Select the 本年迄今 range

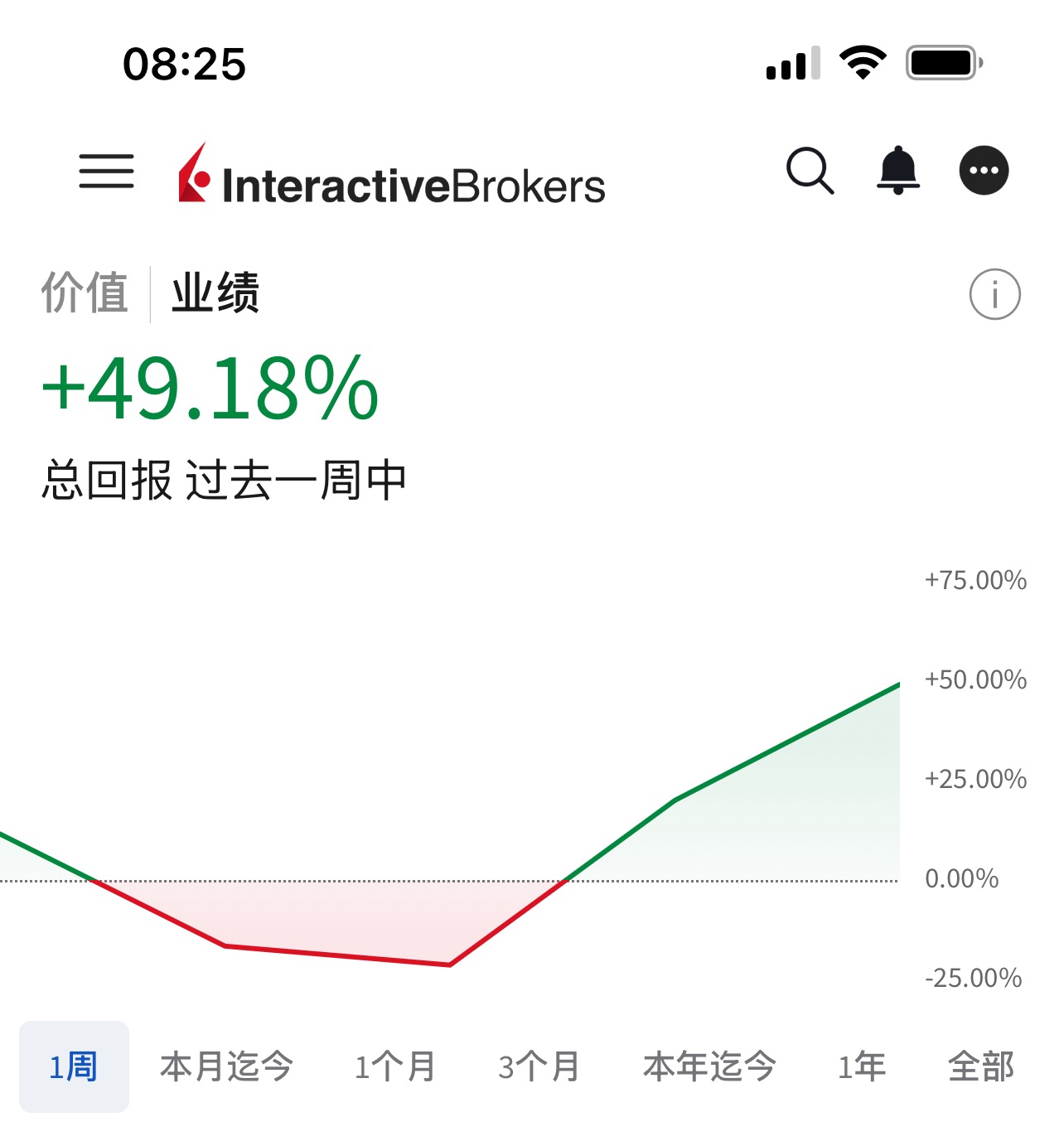[x=709, y=1066]
